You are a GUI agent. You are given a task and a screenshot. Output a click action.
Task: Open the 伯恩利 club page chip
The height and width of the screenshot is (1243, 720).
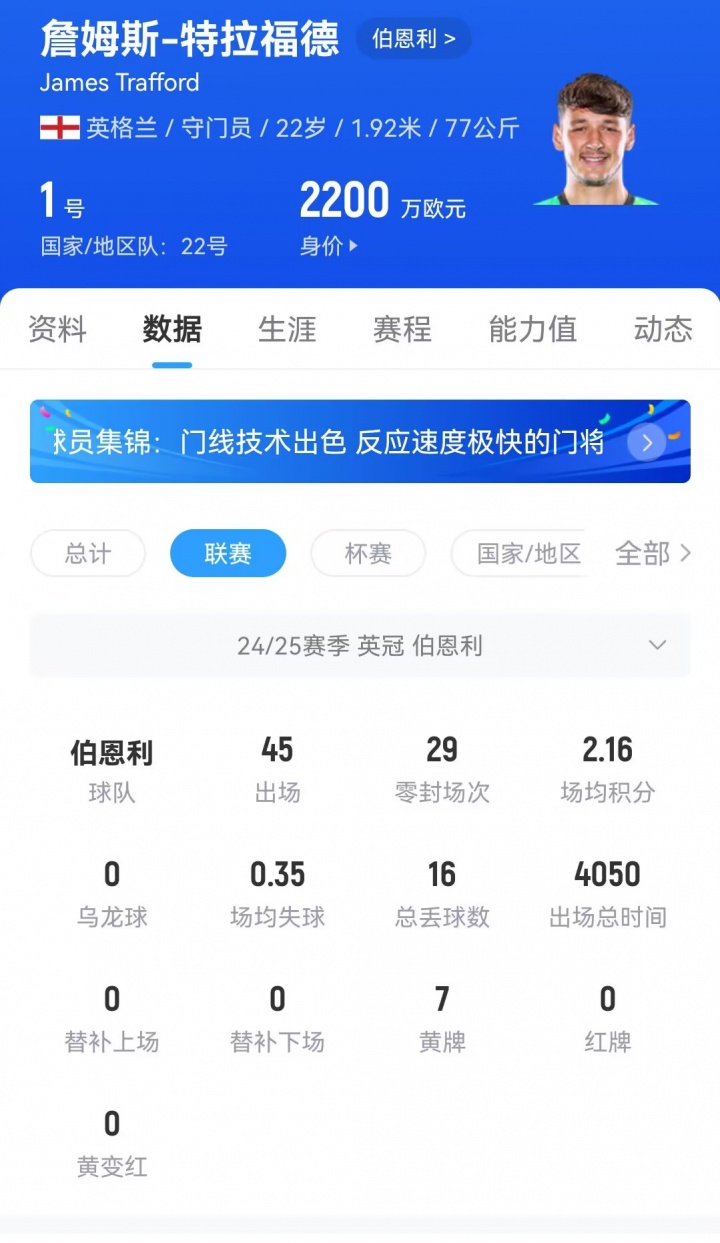click(413, 39)
